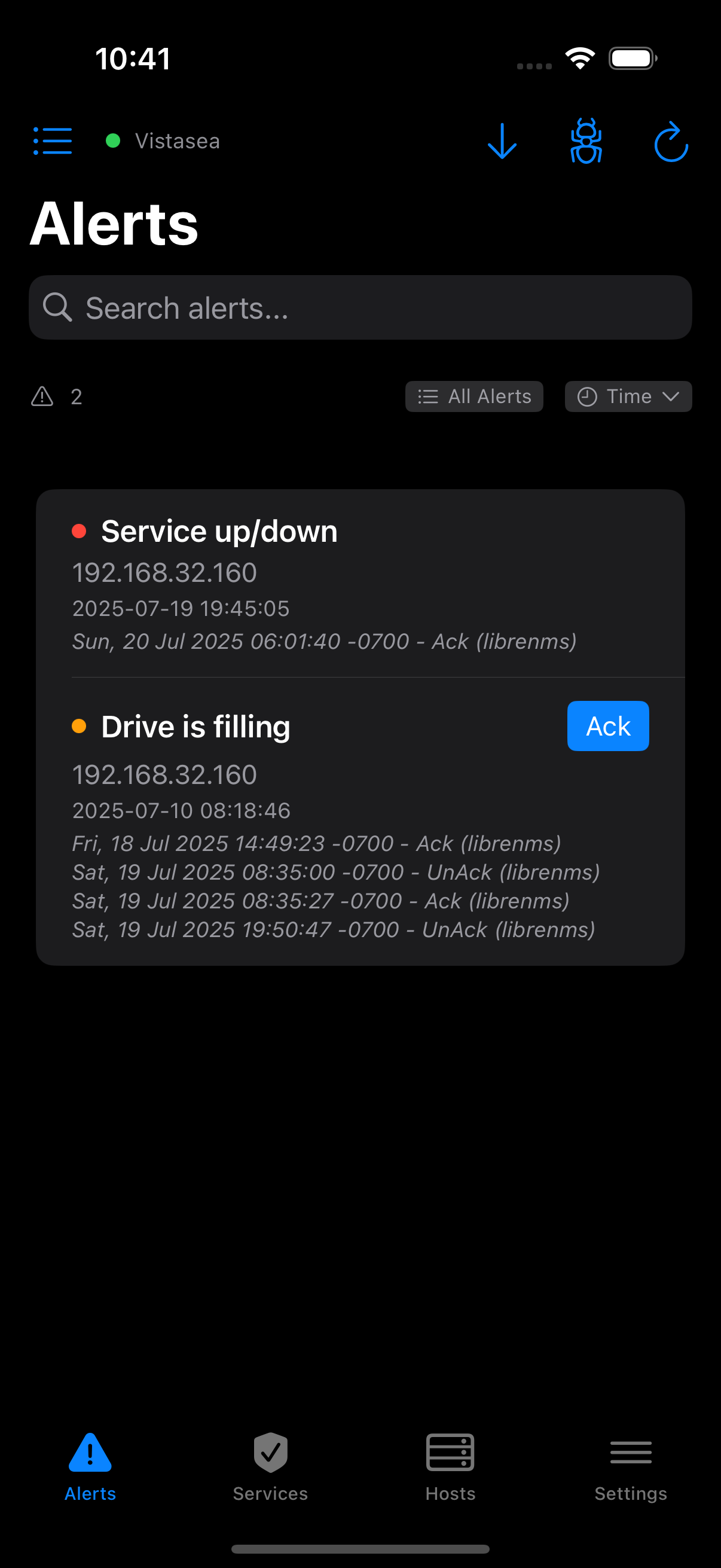
Task: Switch to the Hosts tab
Action: (450, 1467)
